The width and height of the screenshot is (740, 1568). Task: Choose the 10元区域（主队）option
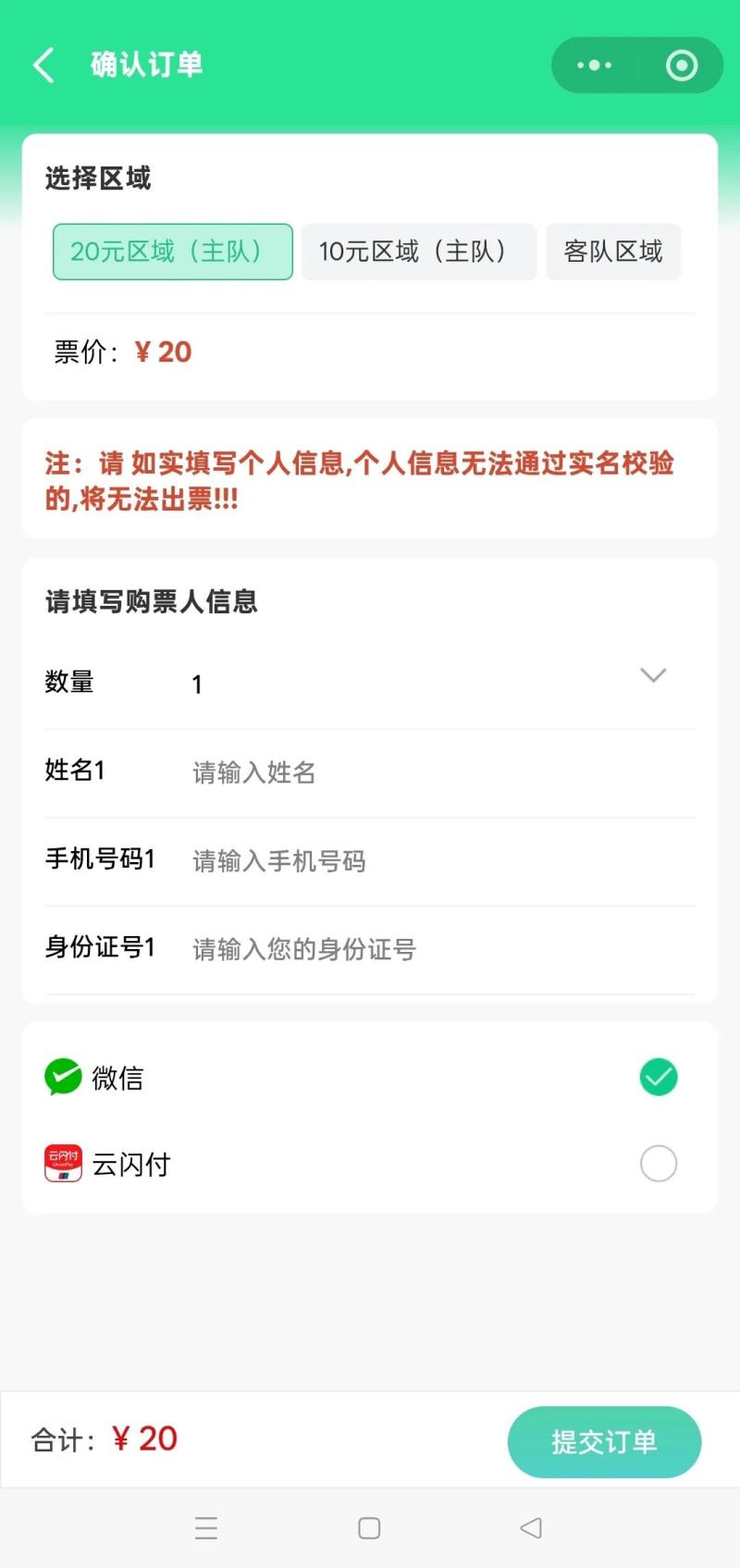(418, 252)
